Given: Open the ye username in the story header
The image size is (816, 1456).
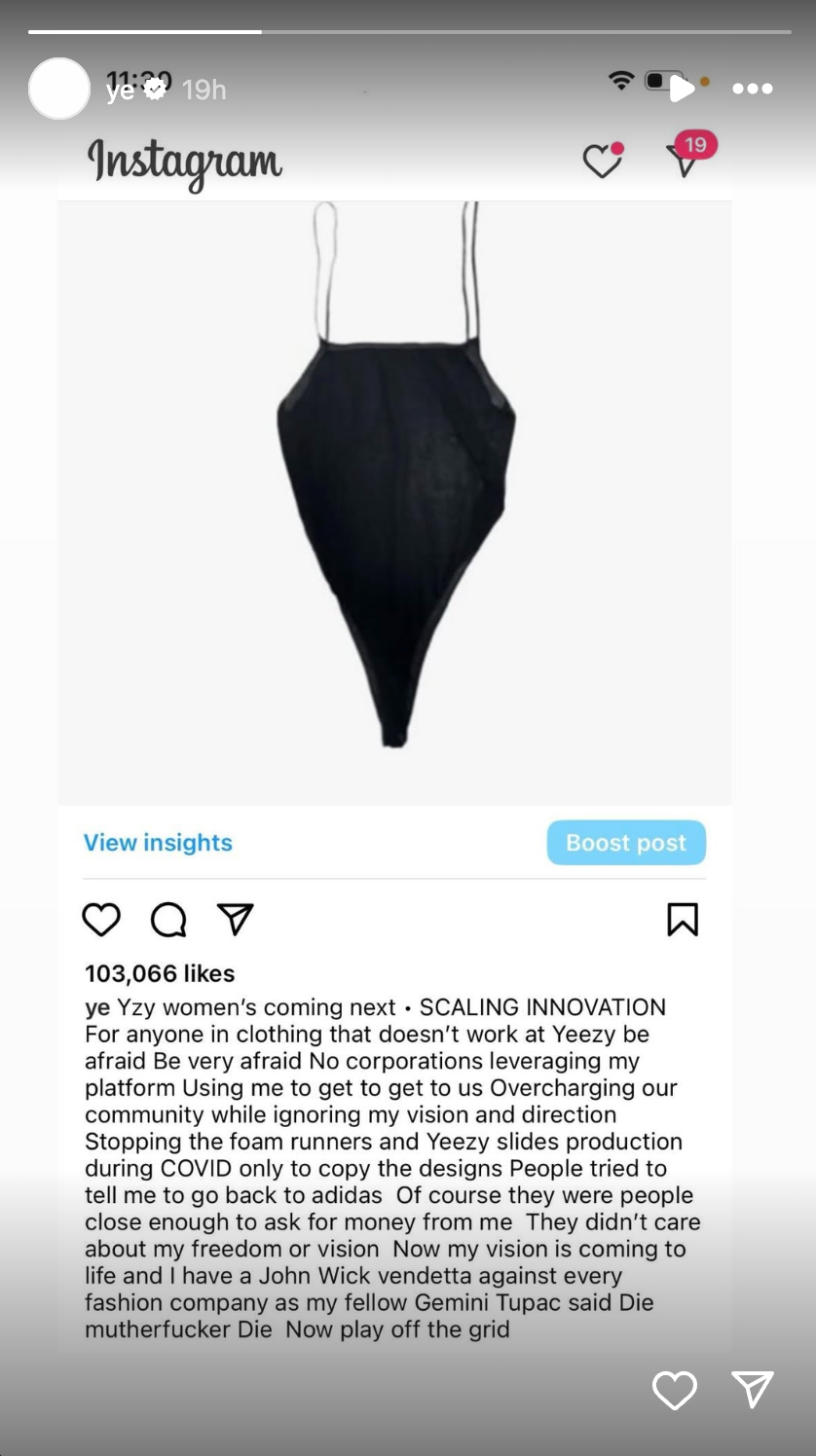Looking at the screenshot, I should tap(121, 90).
